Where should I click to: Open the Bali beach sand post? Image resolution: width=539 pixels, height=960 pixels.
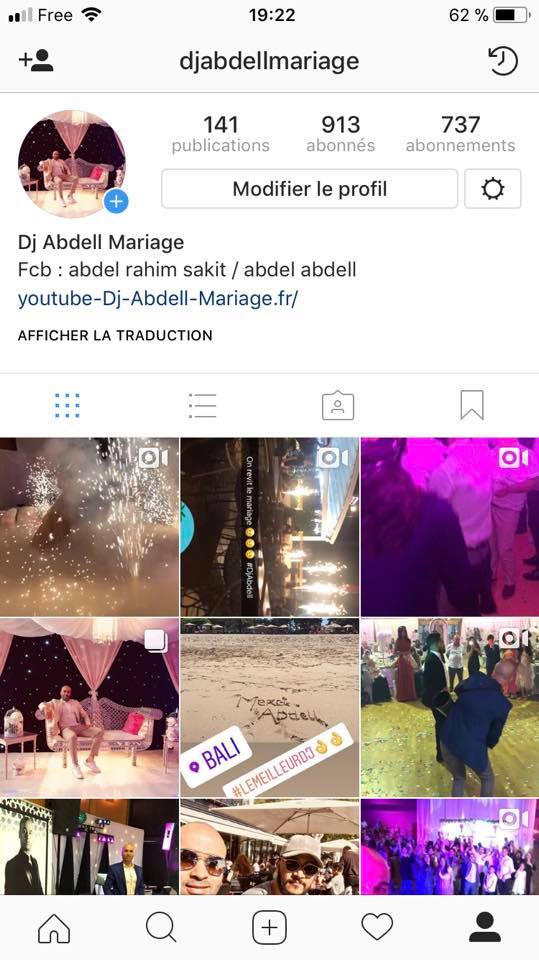point(270,707)
